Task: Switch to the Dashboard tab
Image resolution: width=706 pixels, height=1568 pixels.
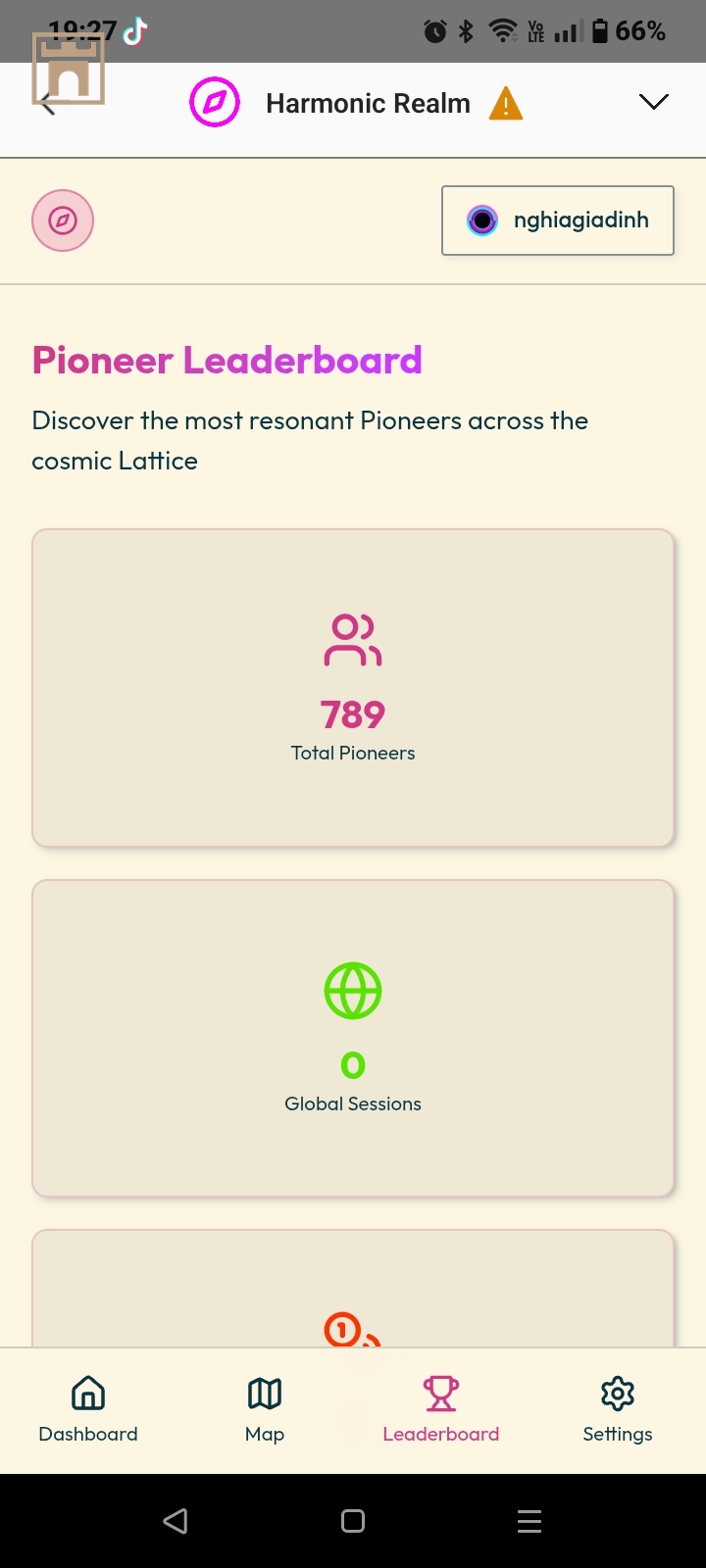Action: 88,1409
